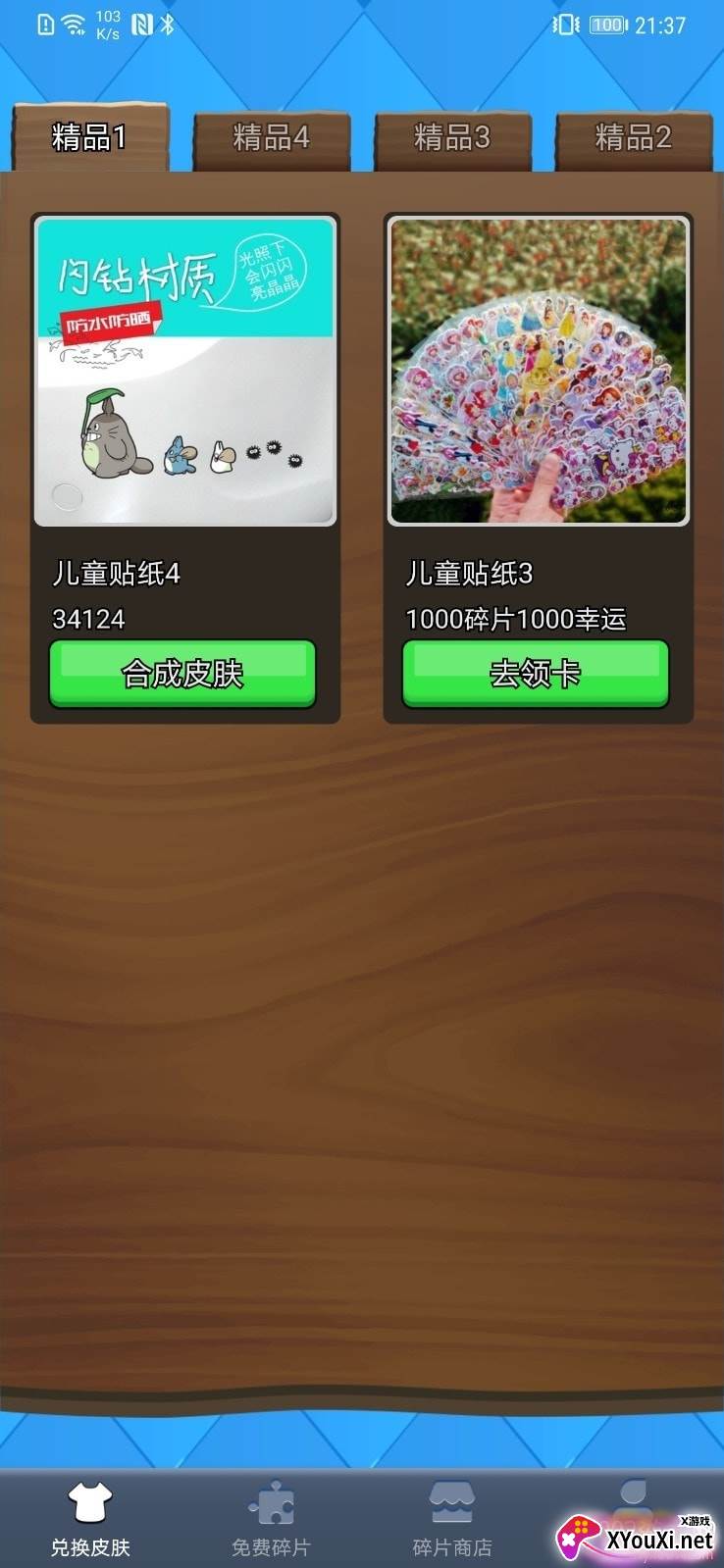
Task: Open the 精品3 tab
Action: [452, 138]
